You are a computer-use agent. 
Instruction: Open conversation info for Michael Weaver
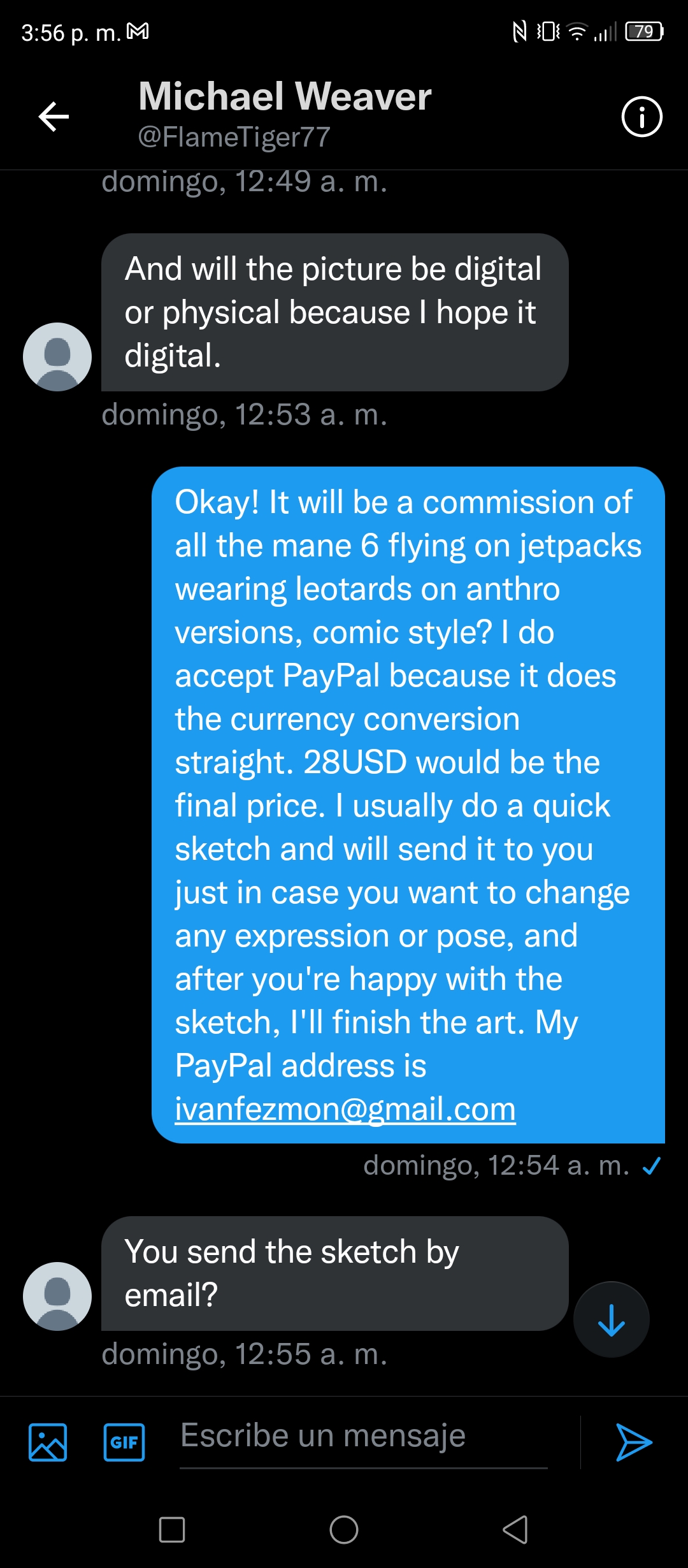(x=641, y=117)
